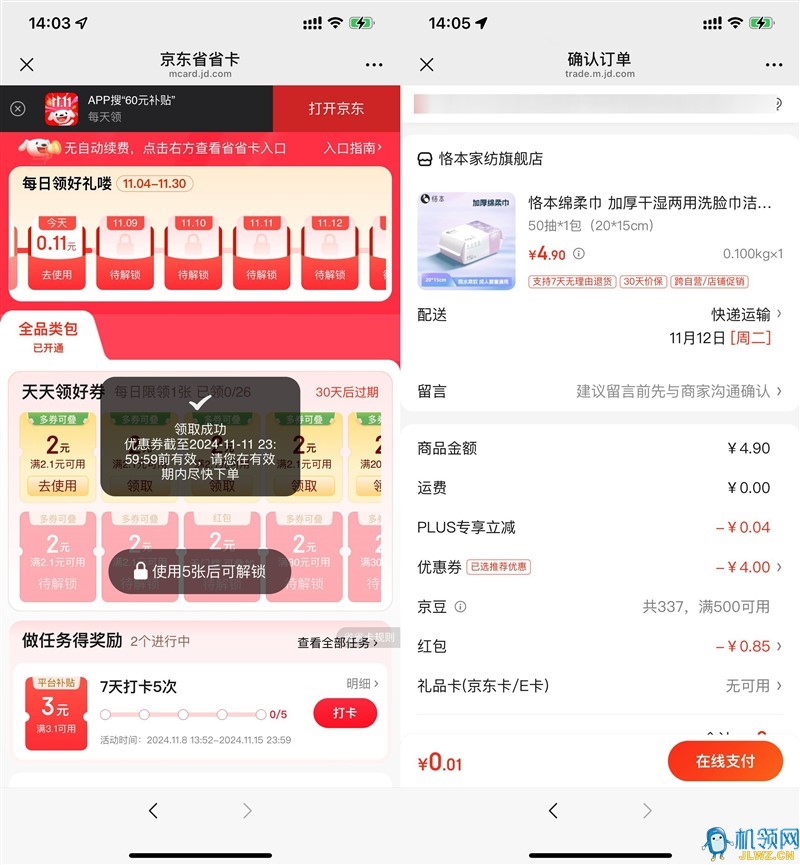The height and width of the screenshot is (865, 800).
Task: Tap 在线支付 to pay
Action: 725,761
